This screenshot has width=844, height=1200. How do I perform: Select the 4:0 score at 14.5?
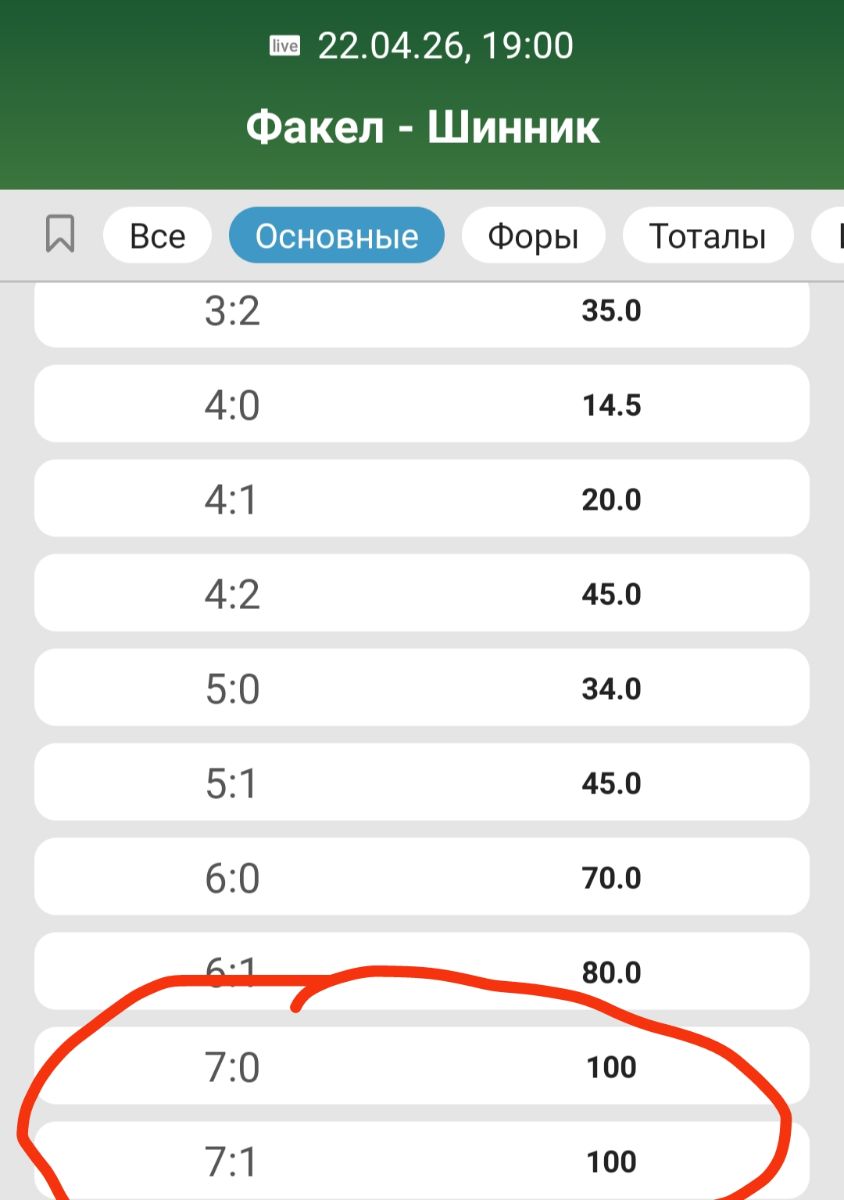click(421, 405)
